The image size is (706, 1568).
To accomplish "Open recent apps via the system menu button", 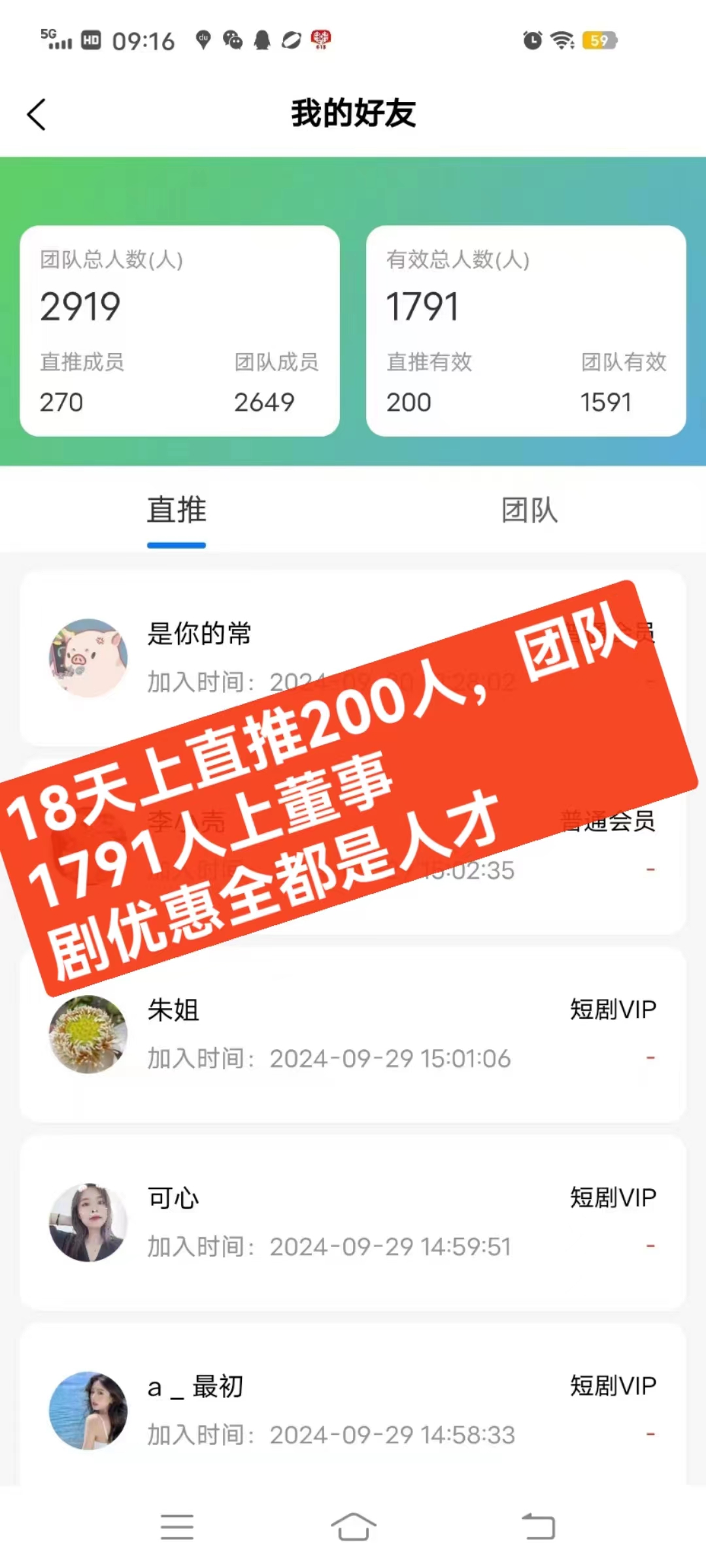I will click(177, 1527).
